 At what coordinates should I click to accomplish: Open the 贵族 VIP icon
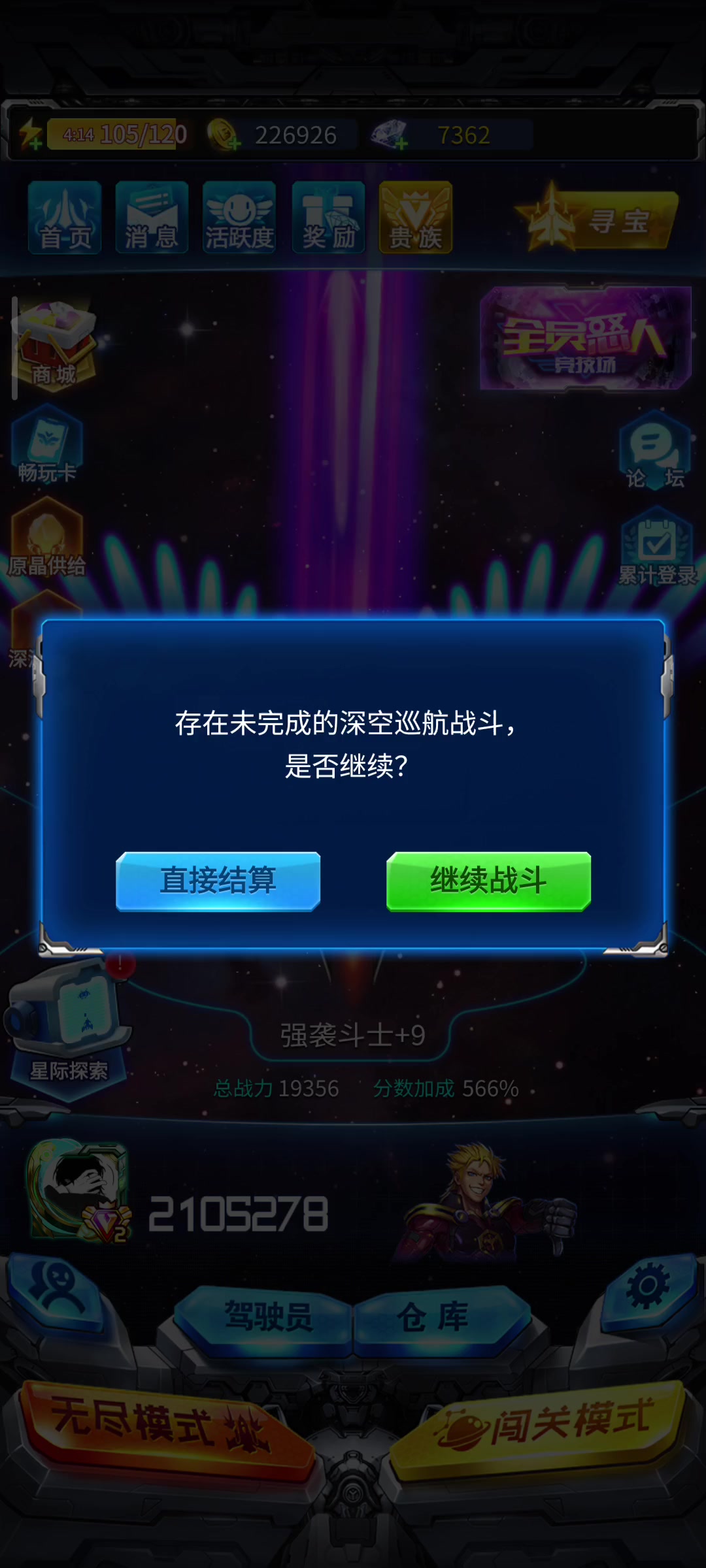[x=416, y=218]
